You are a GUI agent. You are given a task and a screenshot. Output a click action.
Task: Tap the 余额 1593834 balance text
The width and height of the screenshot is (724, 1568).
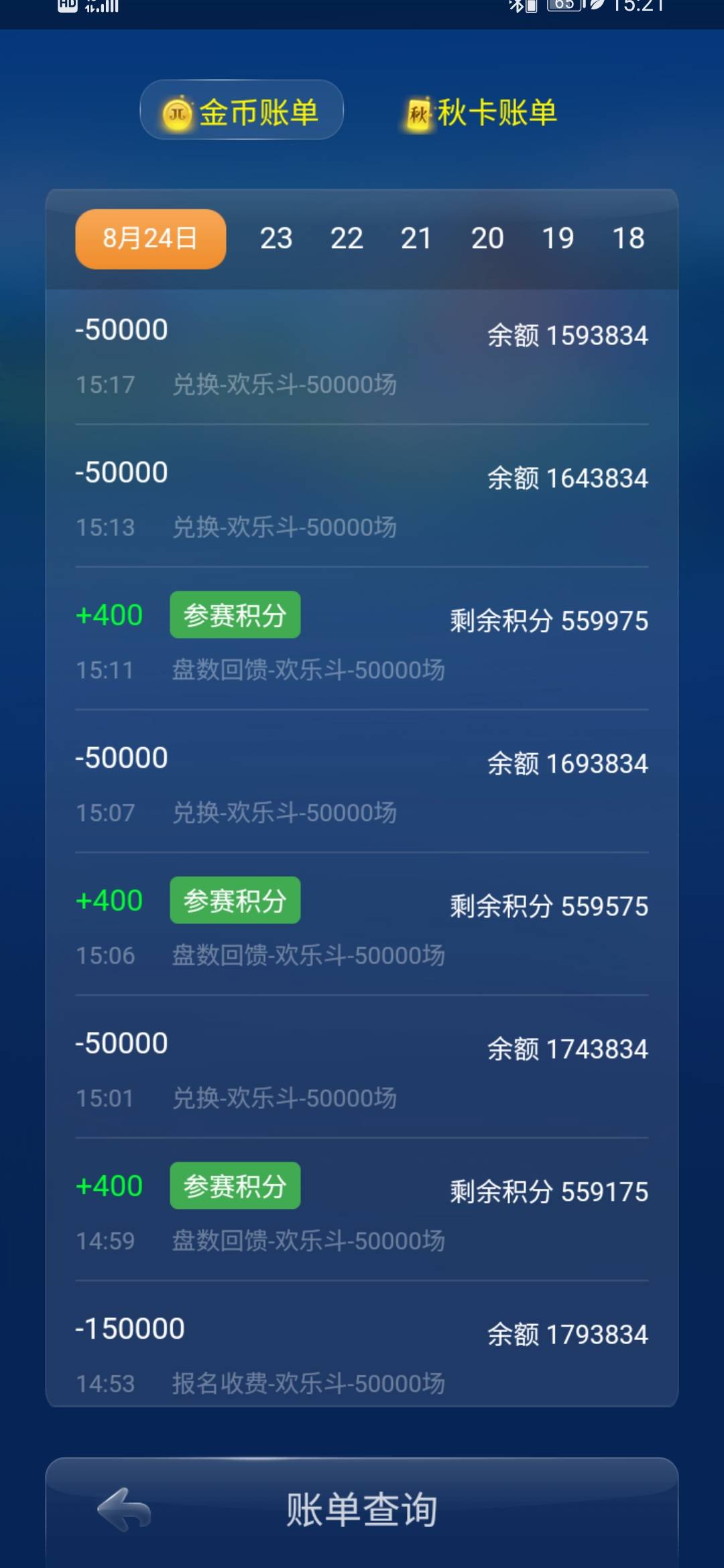[566, 335]
